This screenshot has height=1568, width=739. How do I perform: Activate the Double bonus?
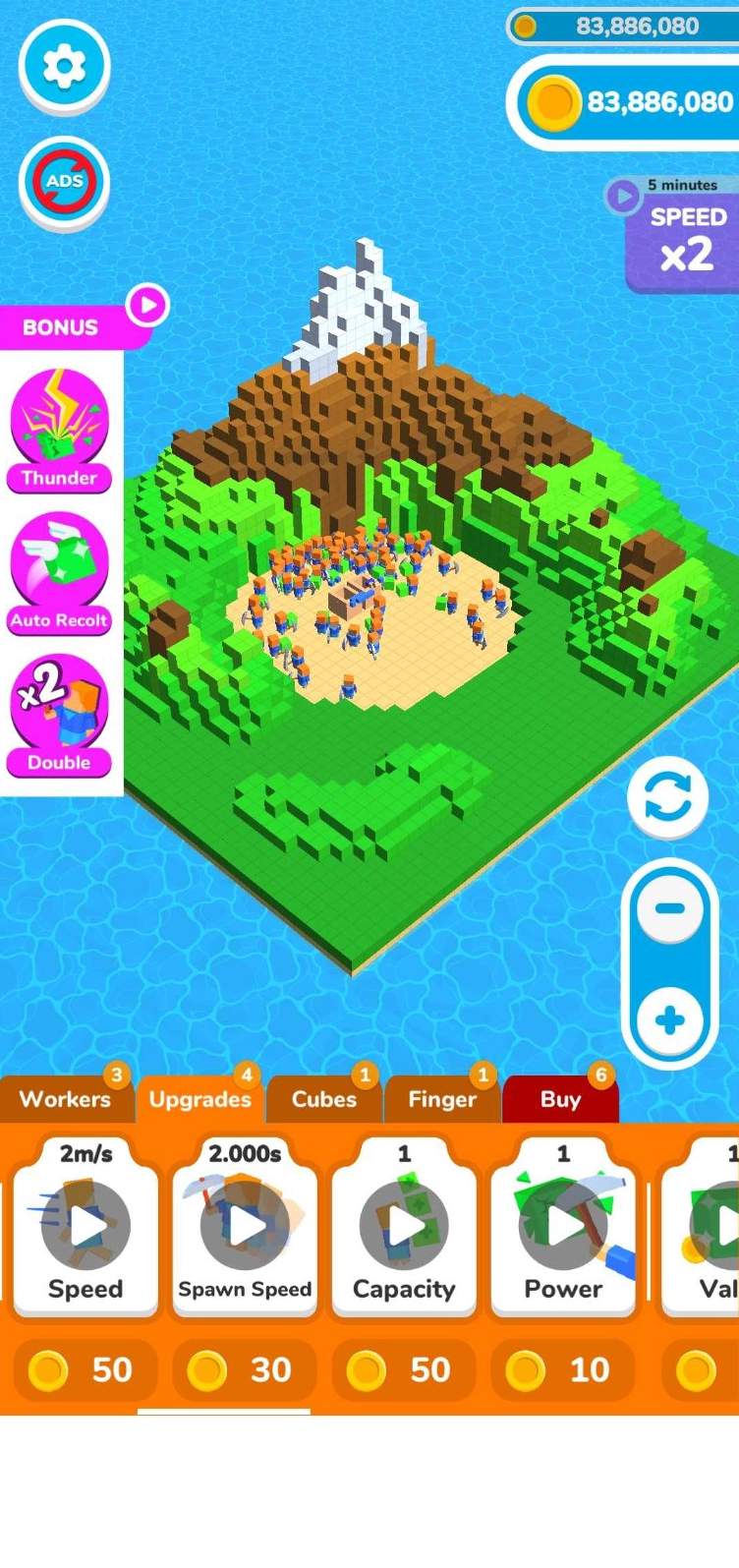[60, 715]
